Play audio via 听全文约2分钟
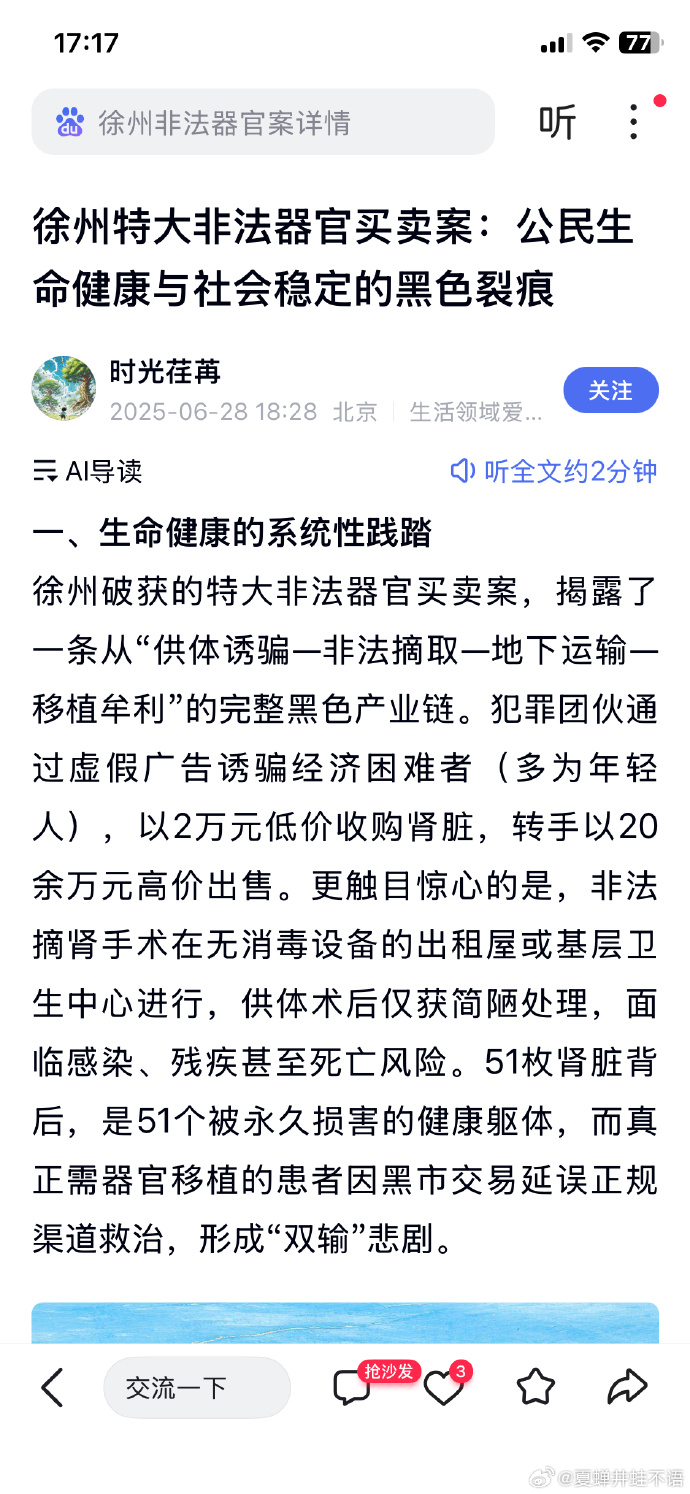 click(x=554, y=471)
